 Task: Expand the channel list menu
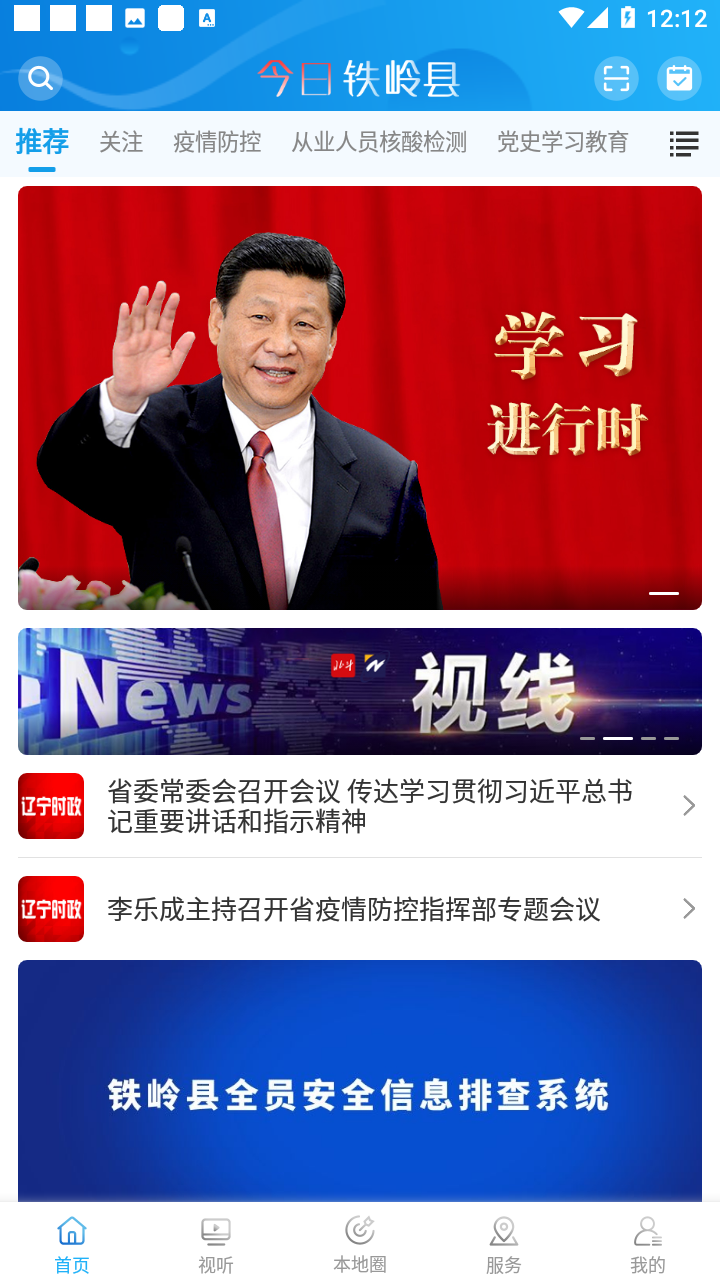[684, 144]
